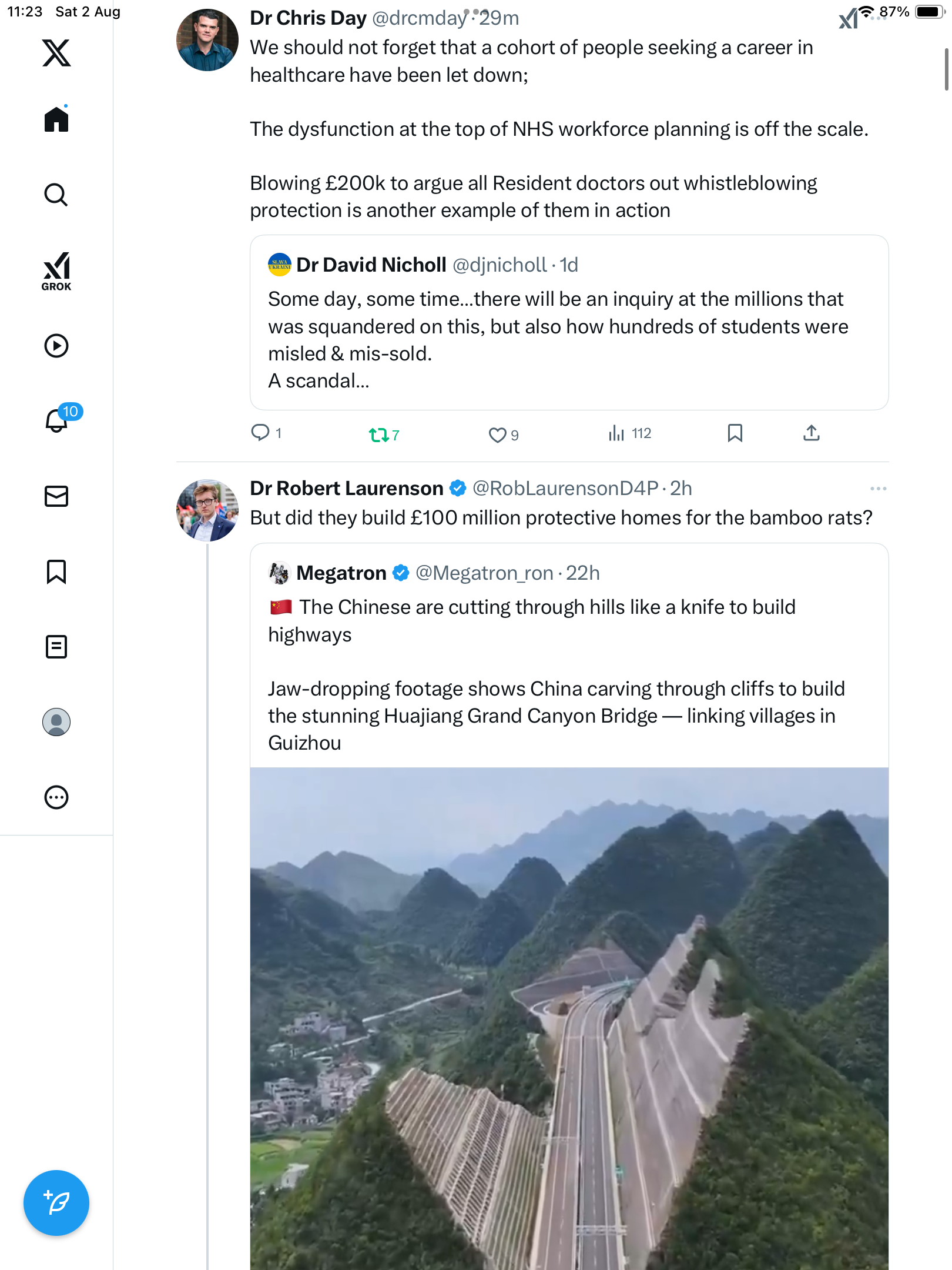This screenshot has height=1270, width=952.
Task: Open direct messages
Action: [56, 496]
